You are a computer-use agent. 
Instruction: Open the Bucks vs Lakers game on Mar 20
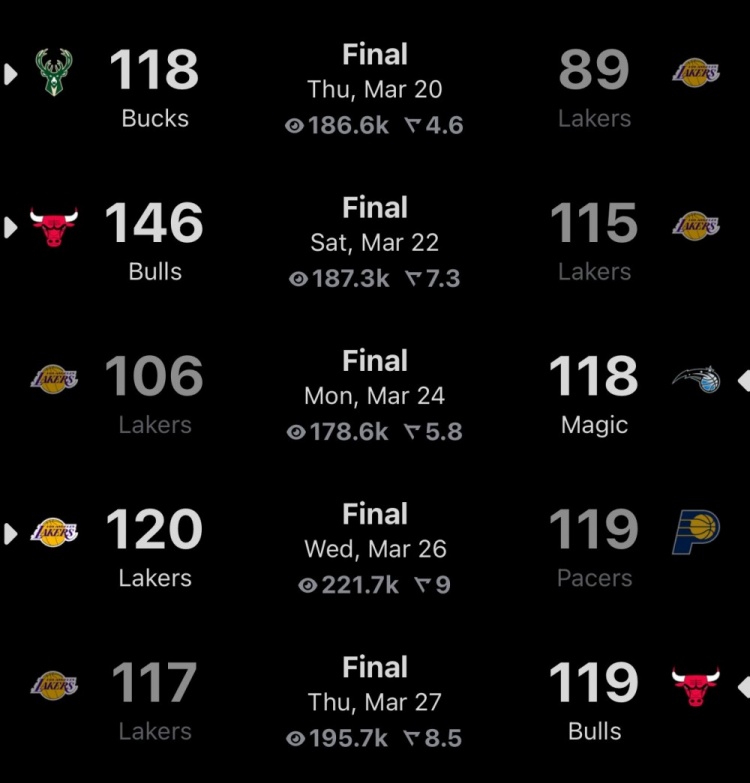point(375,89)
